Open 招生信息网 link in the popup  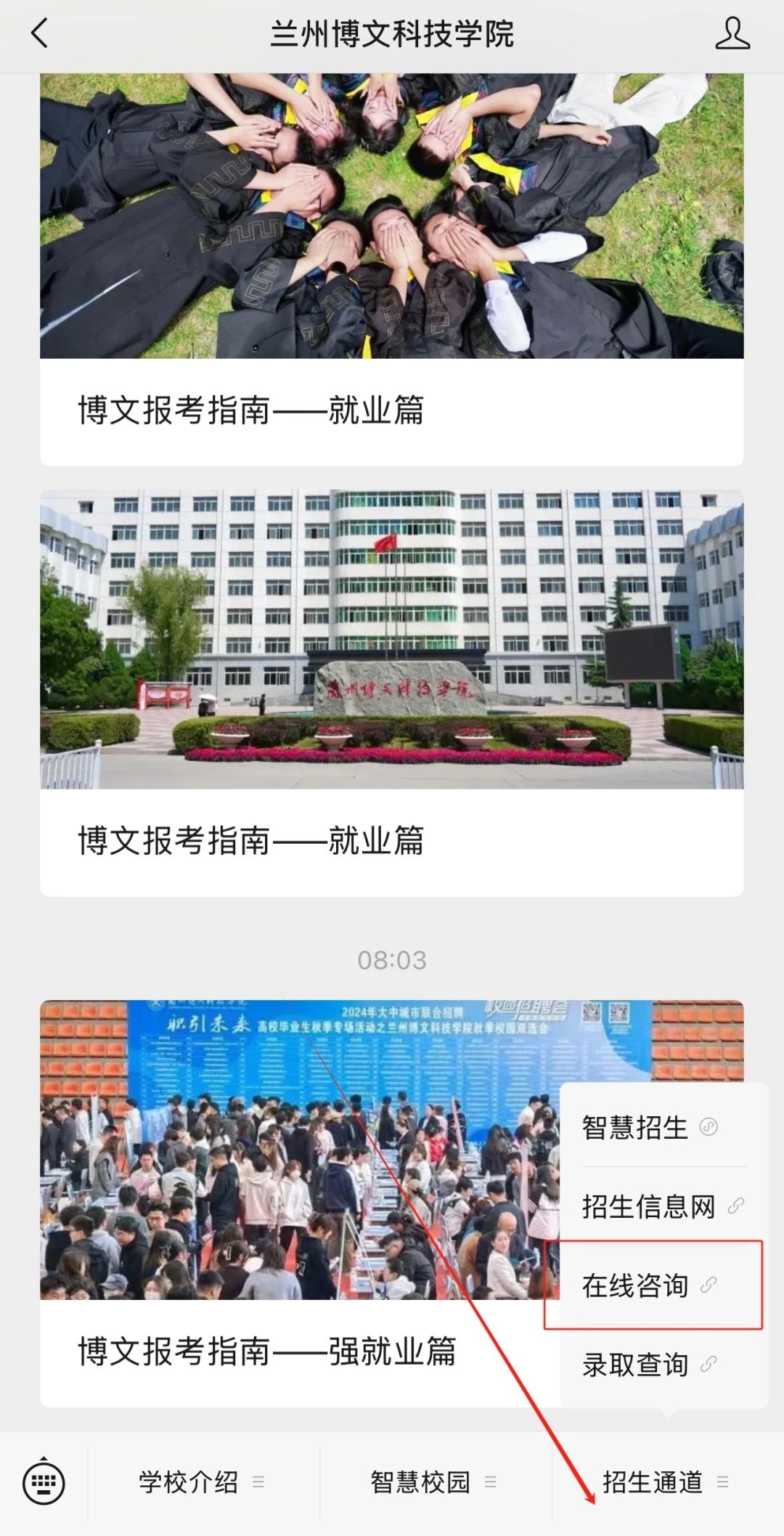[662, 1207]
